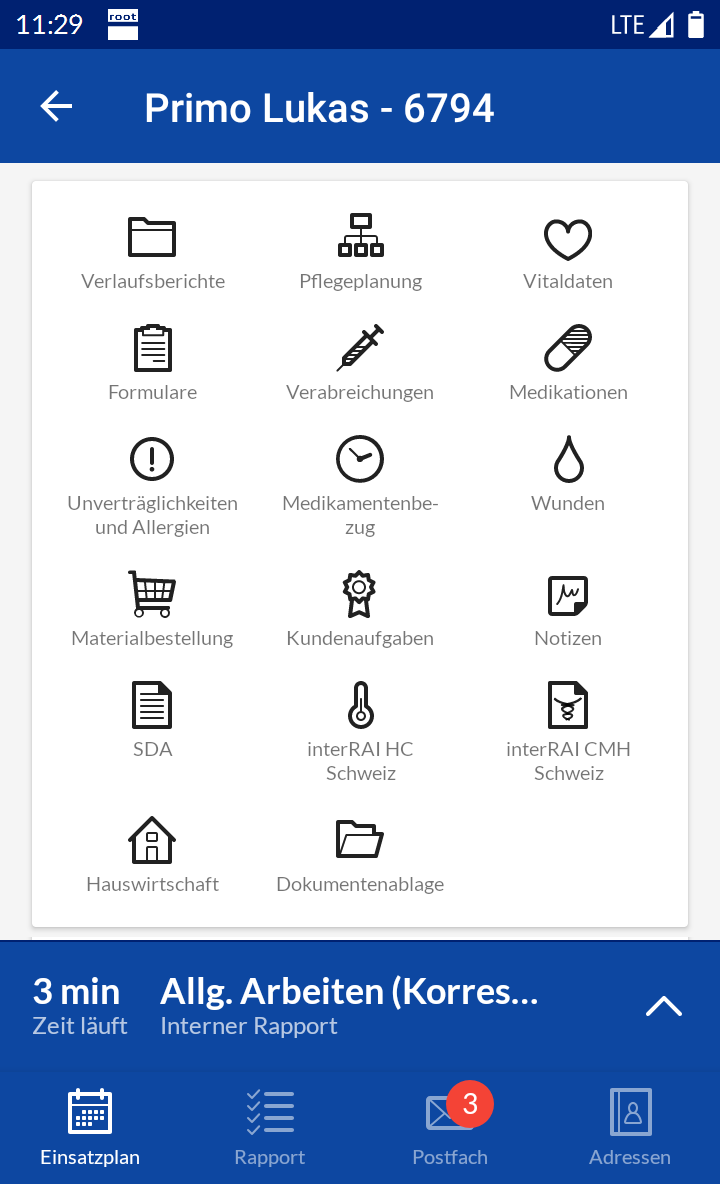This screenshot has width=720, height=1184.
Task: Switch to the Postfach tab
Action: tap(450, 1128)
